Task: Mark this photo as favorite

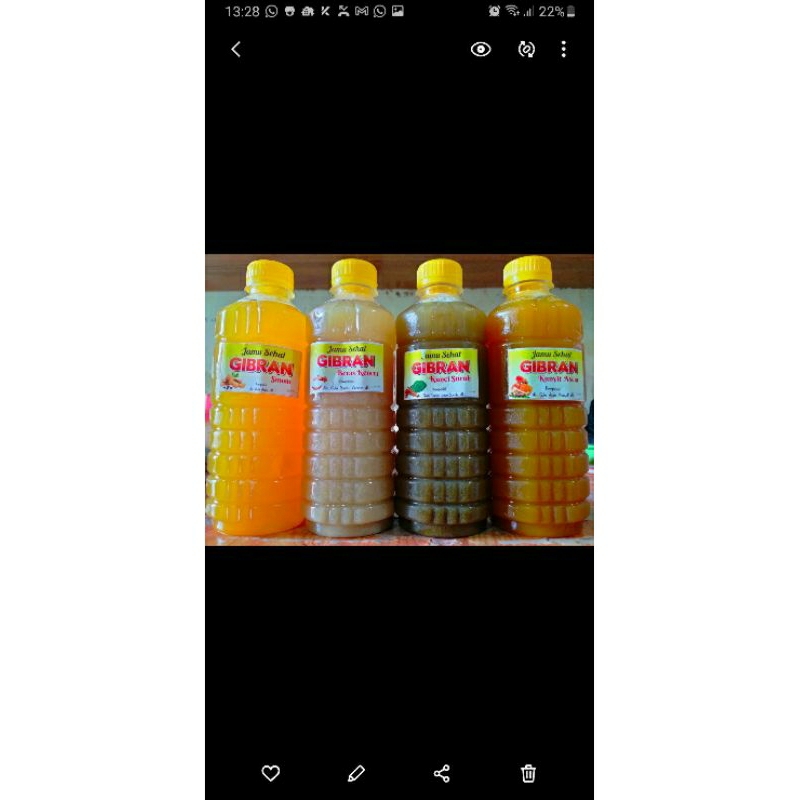Action: (x=270, y=773)
